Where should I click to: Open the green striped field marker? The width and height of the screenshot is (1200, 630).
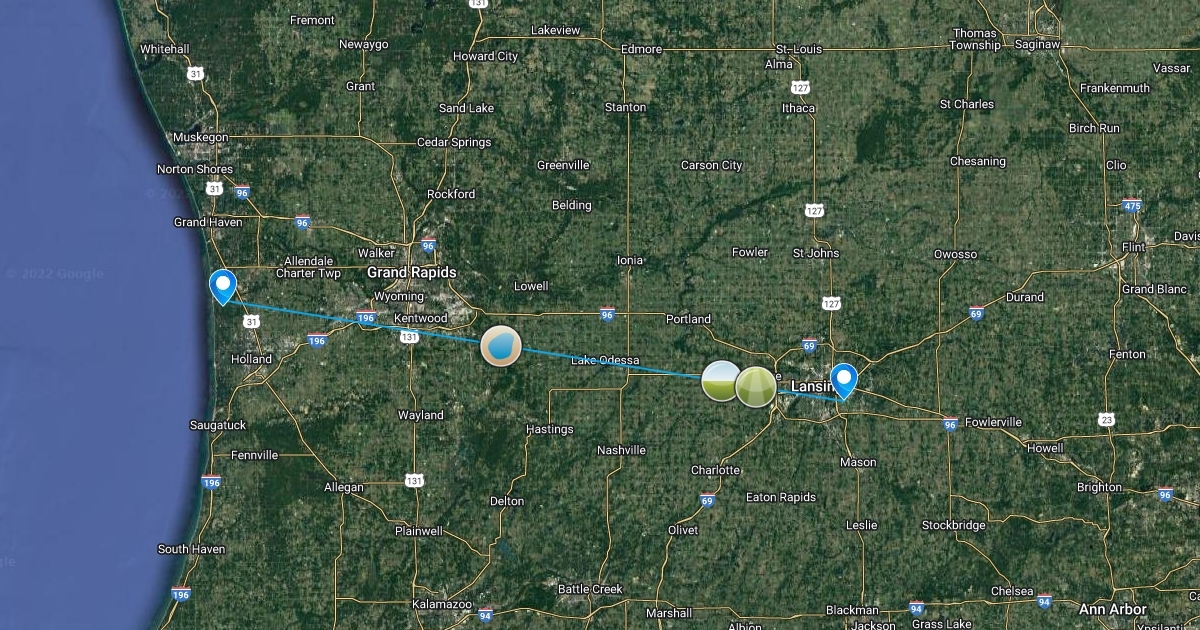pyautogui.click(x=757, y=387)
